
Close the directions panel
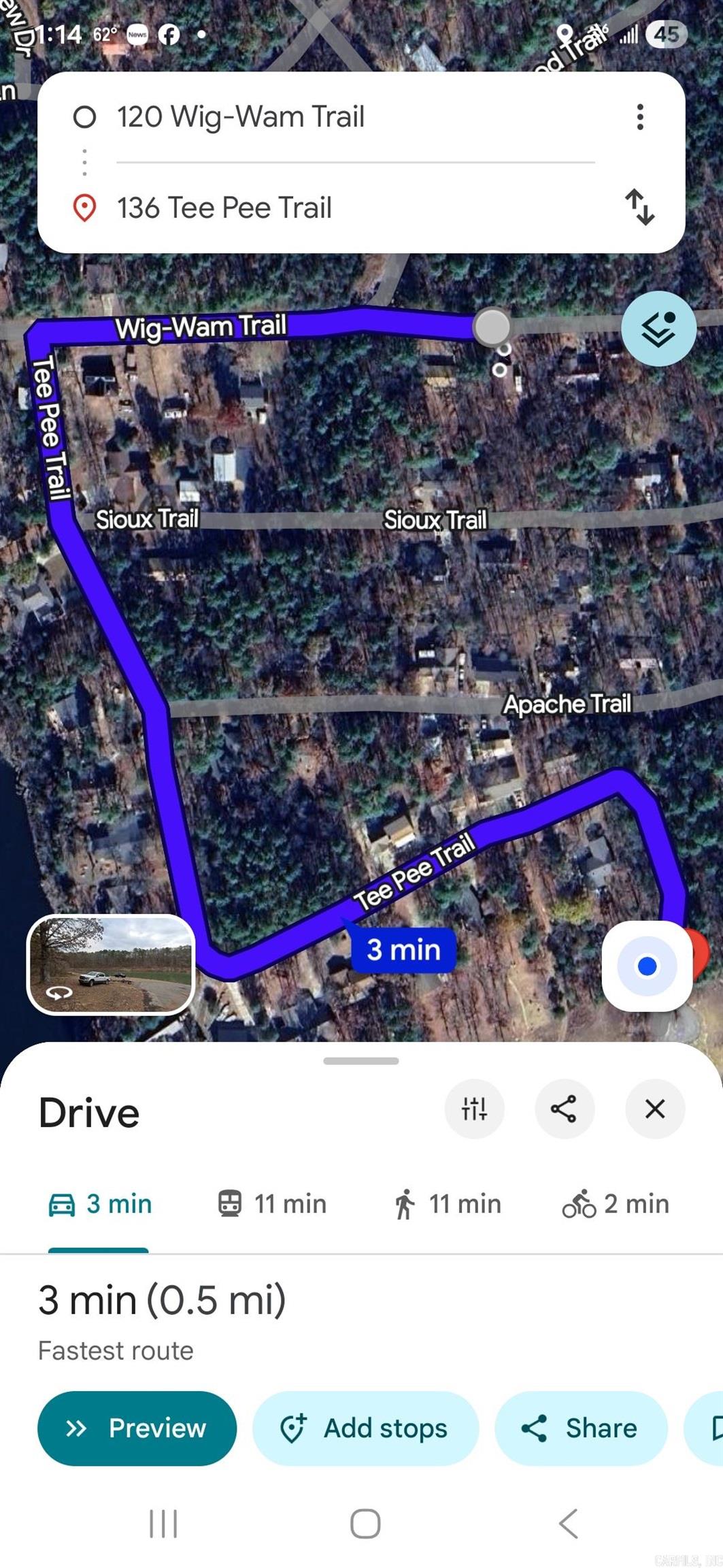655,1109
